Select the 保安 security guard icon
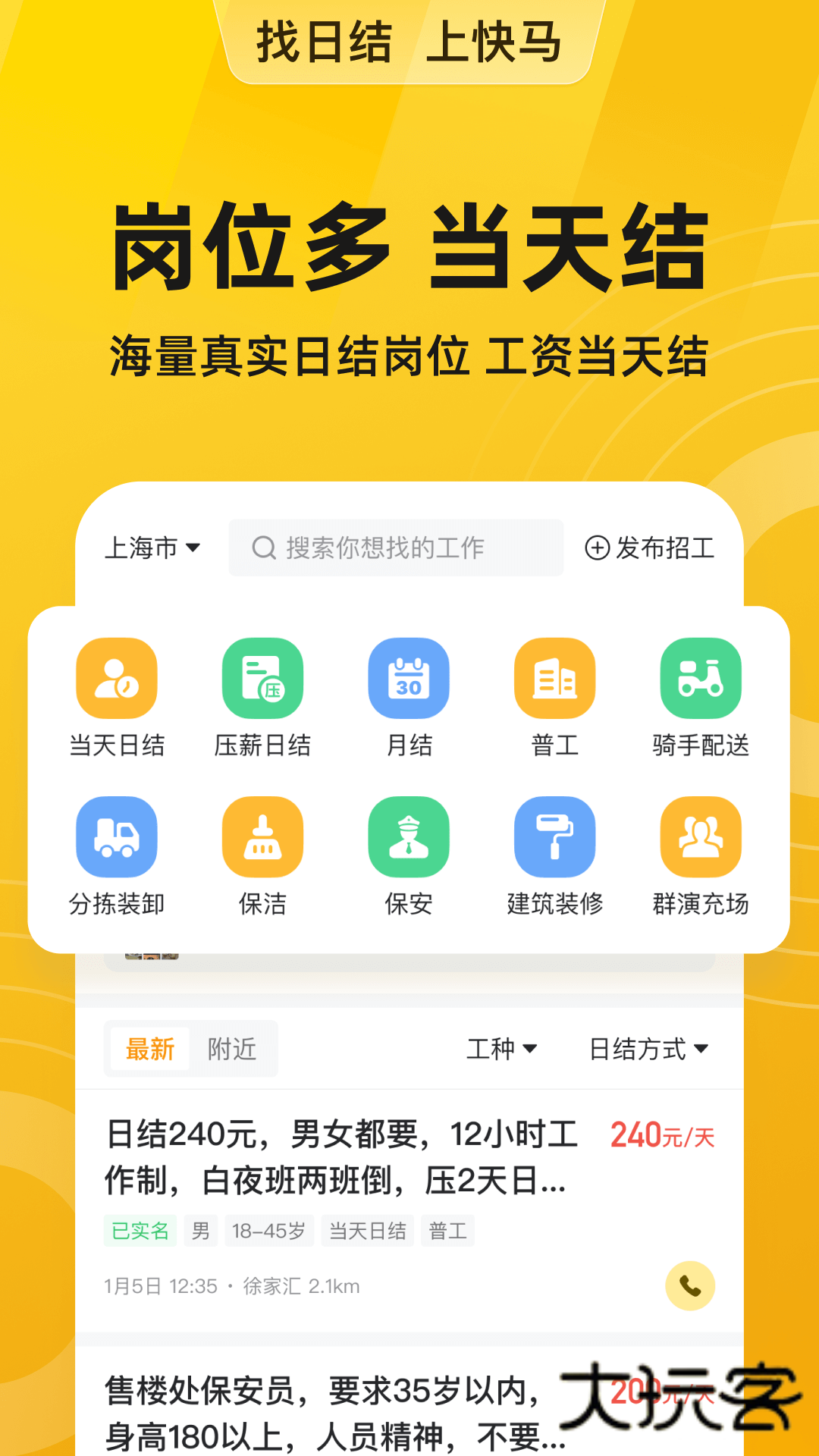This screenshot has width=819, height=1456. 409,836
